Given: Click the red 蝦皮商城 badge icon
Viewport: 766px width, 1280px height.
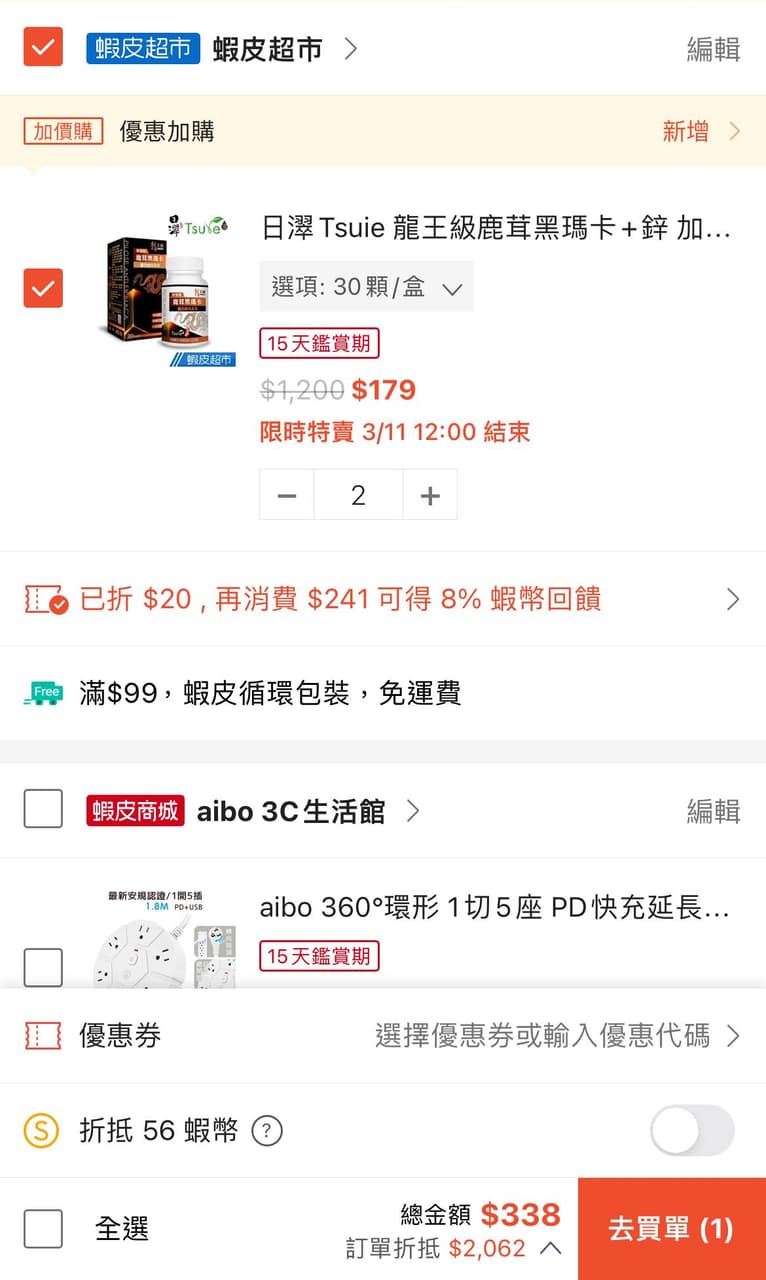Looking at the screenshot, I should click(135, 810).
